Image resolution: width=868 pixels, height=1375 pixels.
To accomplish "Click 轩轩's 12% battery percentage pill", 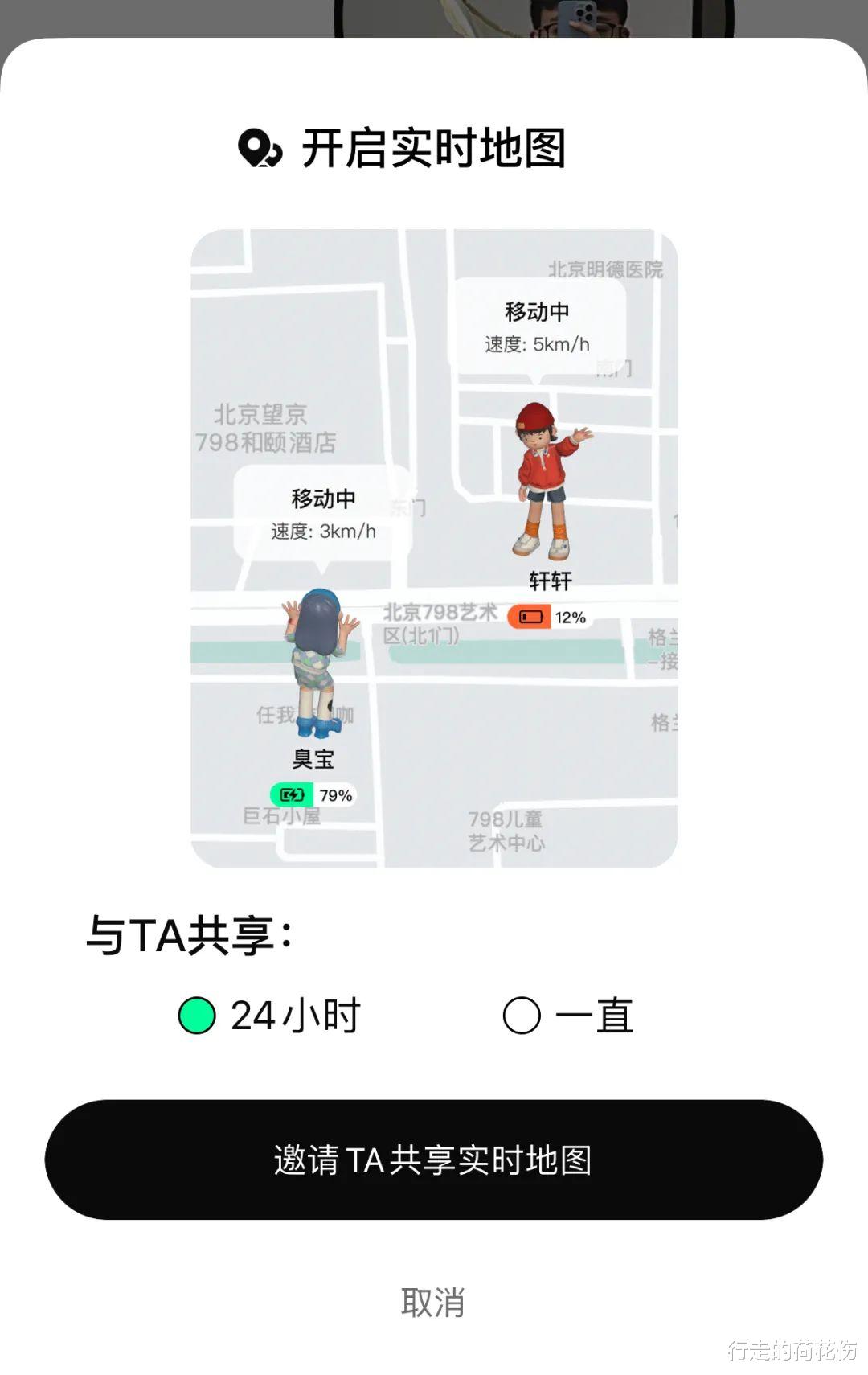I will click(571, 618).
